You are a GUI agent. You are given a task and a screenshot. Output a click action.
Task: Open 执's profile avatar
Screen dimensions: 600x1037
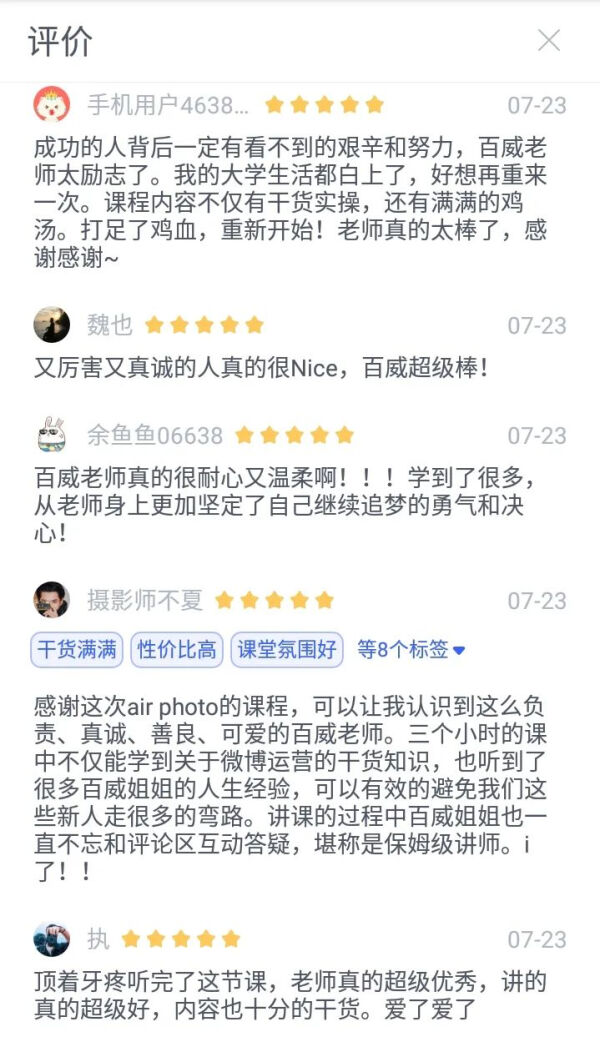pyautogui.click(x=51, y=939)
